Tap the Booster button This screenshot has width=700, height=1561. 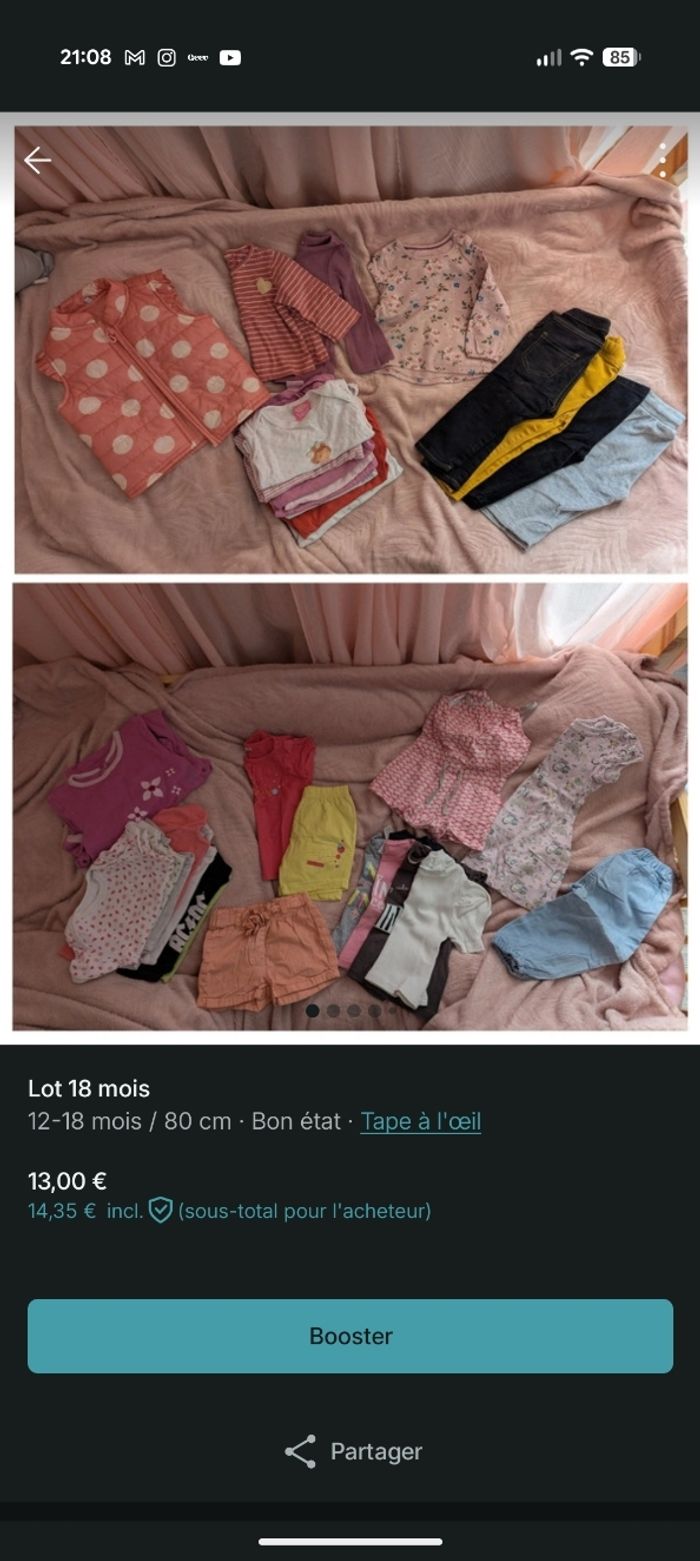(x=350, y=1336)
